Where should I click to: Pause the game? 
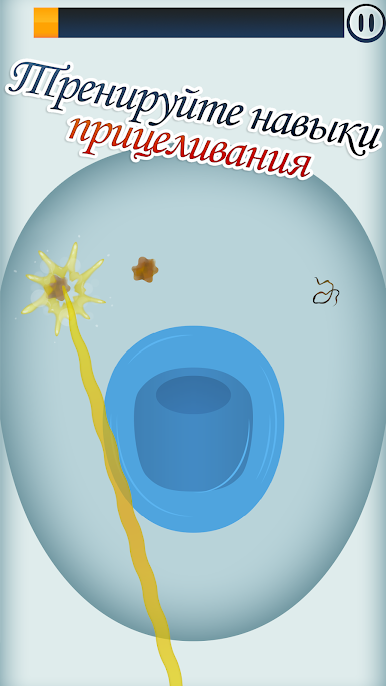coord(366,23)
